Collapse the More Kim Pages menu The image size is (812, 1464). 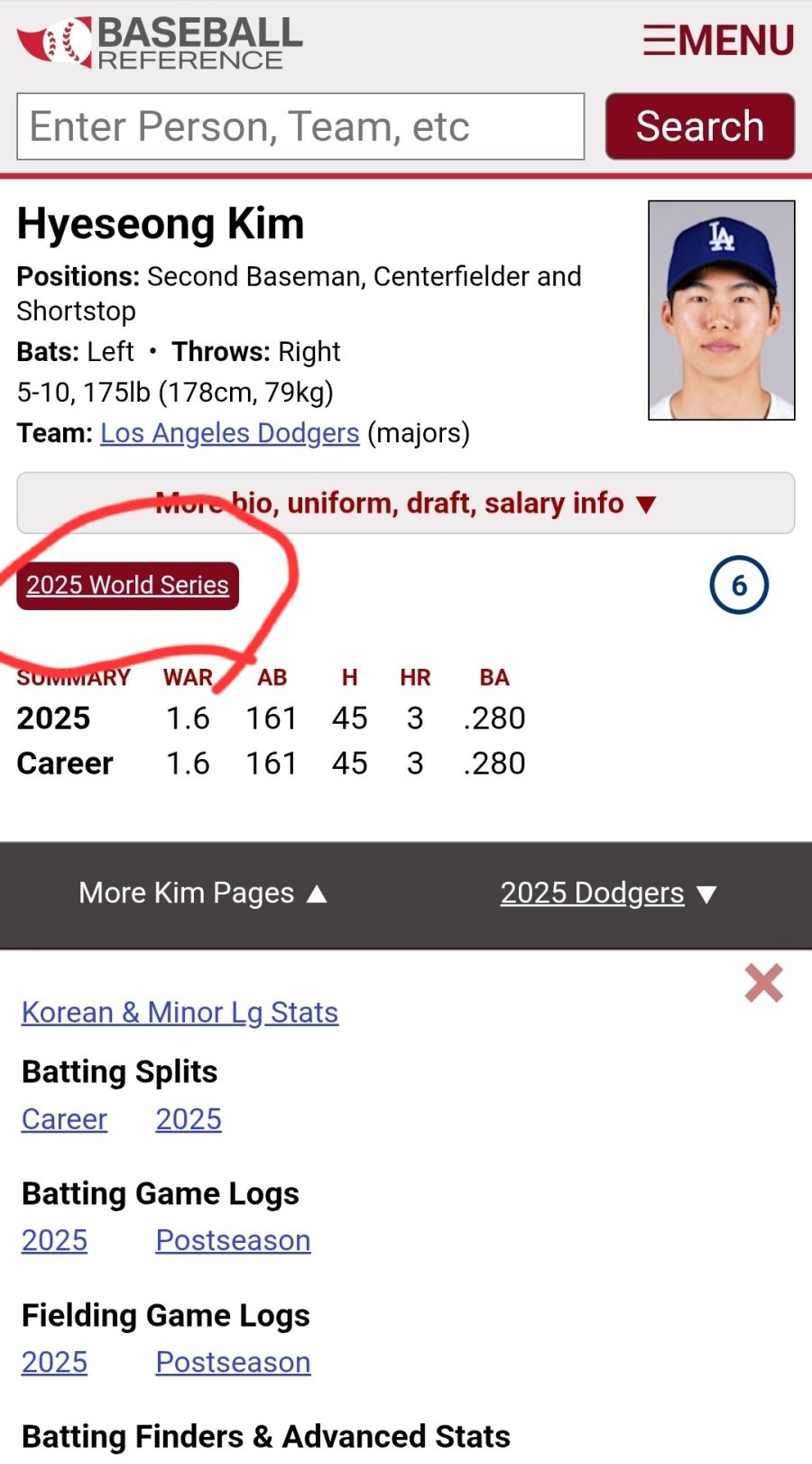point(202,894)
